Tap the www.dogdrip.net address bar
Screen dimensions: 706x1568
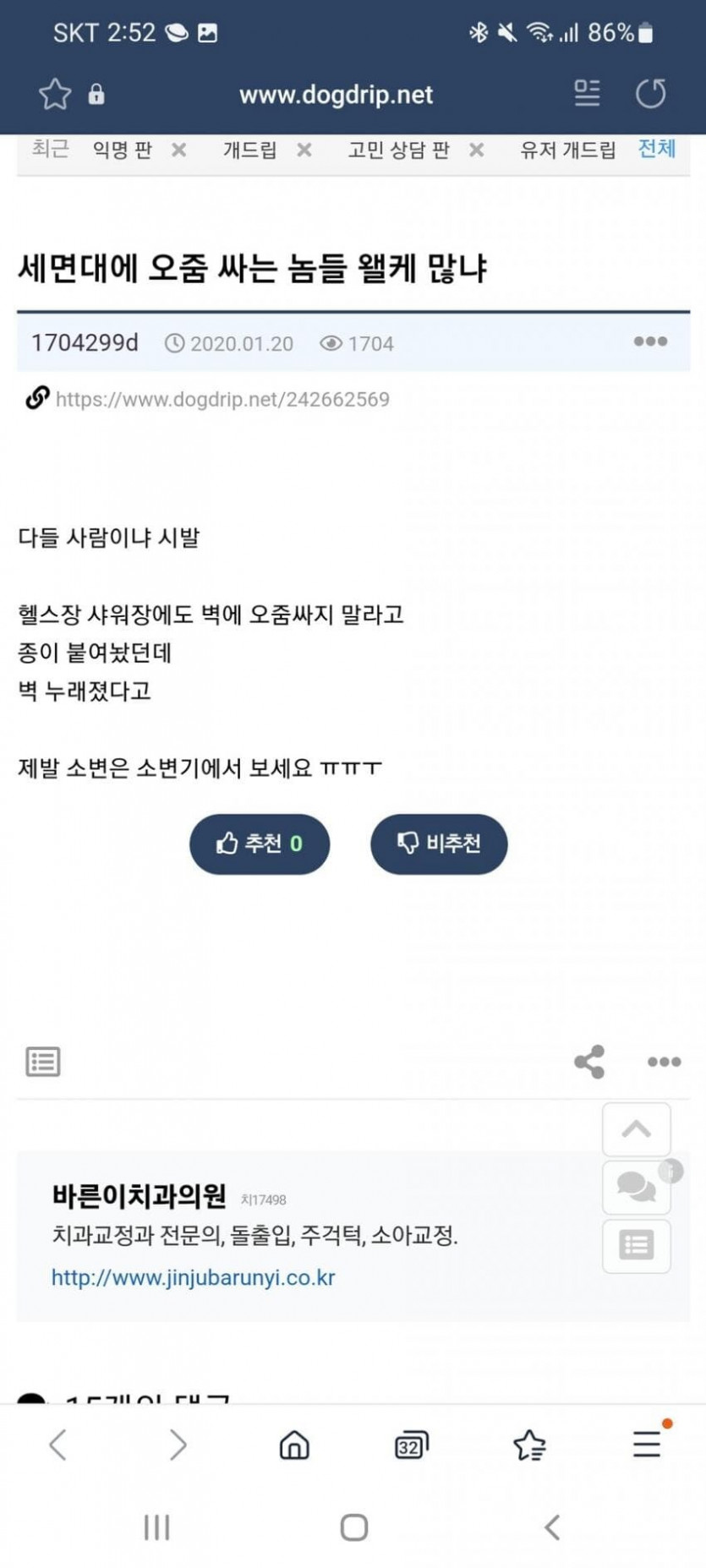pyautogui.click(x=336, y=95)
